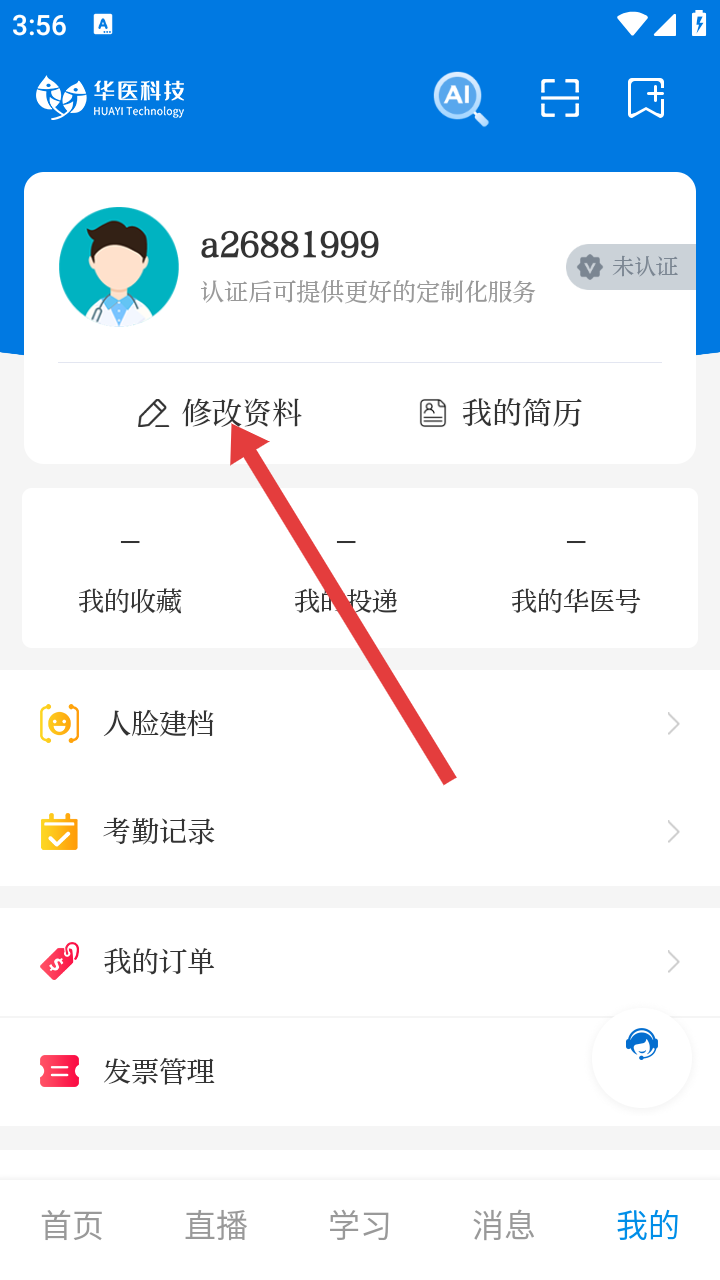Open the AI search icon
This screenshot has height=1280, width=720.
click(x=460, y=99)
